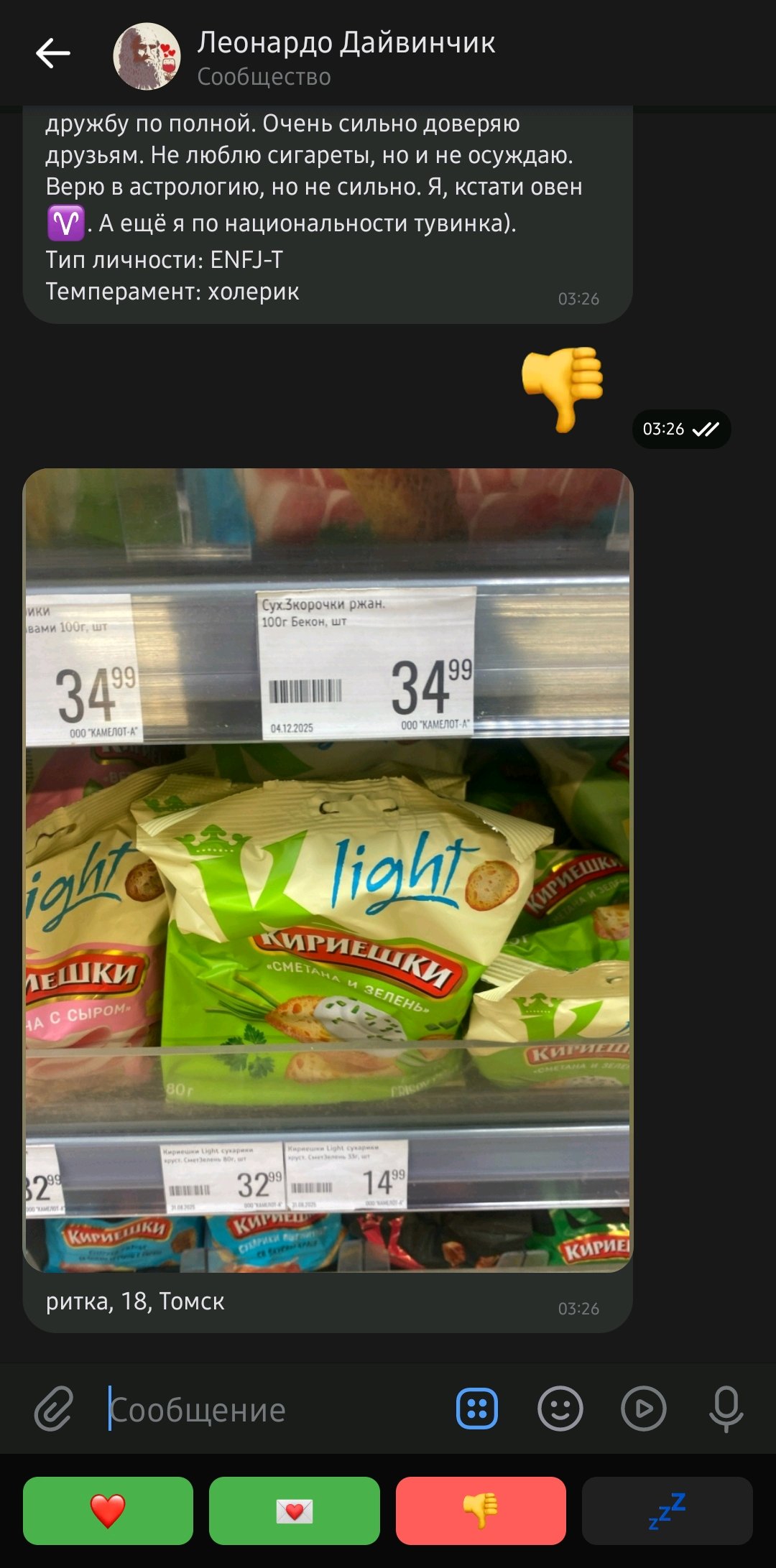Open the video clip recorder

pos(643,1409)
